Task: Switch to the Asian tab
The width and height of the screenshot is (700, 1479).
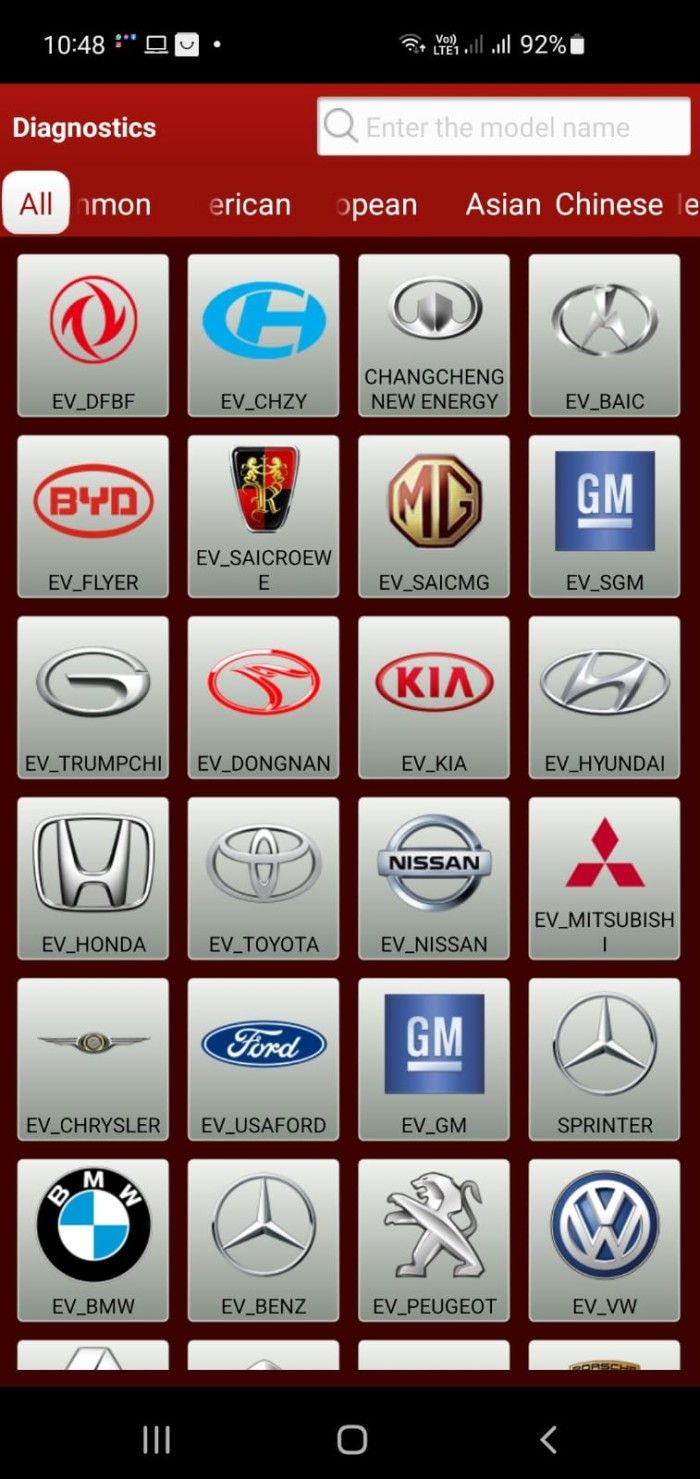Action: [503, 204]
